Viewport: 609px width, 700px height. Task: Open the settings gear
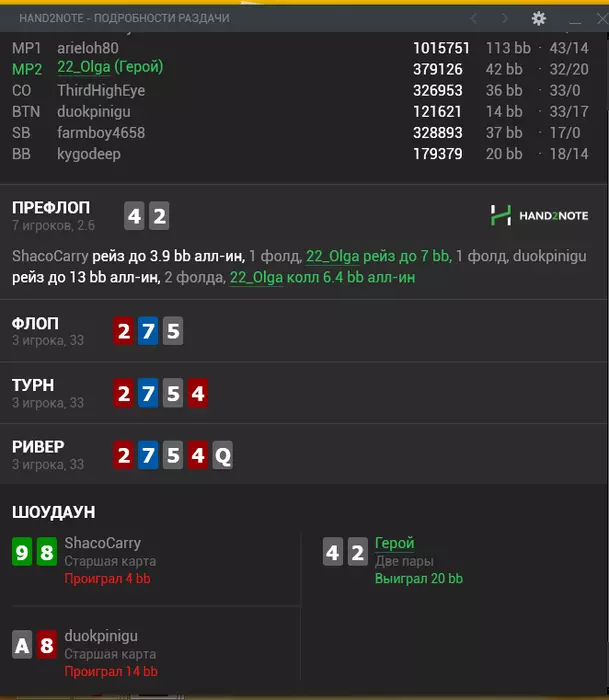point(539,18)
